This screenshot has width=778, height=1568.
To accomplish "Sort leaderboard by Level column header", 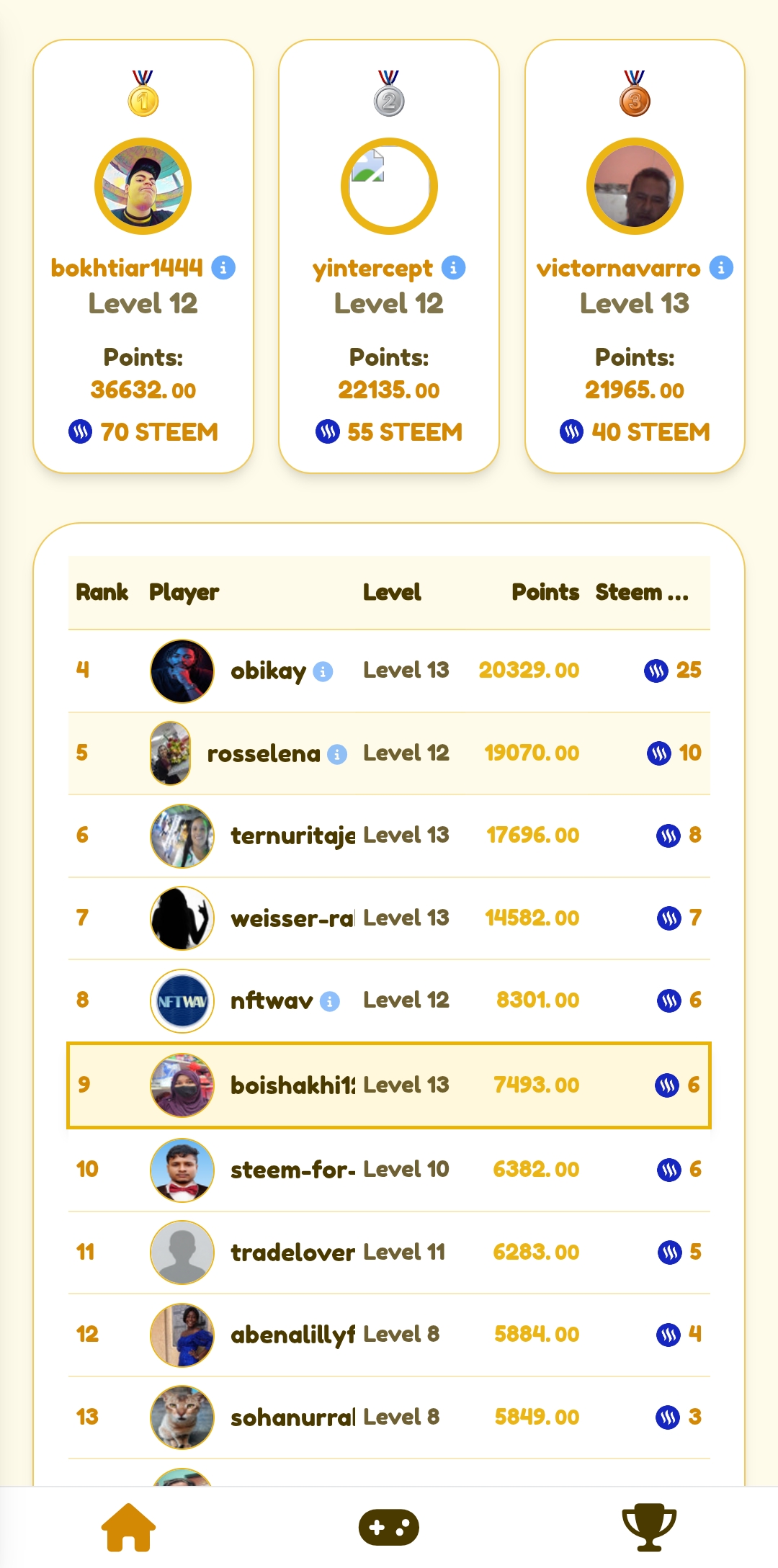I will (392, 593).
